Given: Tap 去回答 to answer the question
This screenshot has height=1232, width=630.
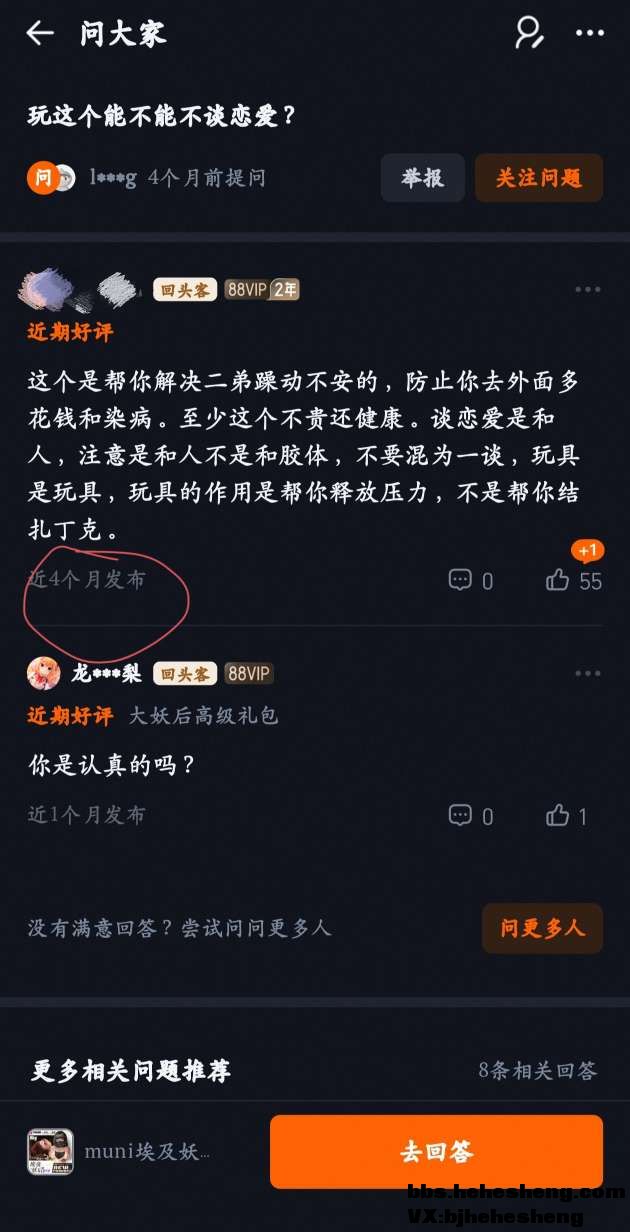Looking at the screenshot, I should point(436,1151).
